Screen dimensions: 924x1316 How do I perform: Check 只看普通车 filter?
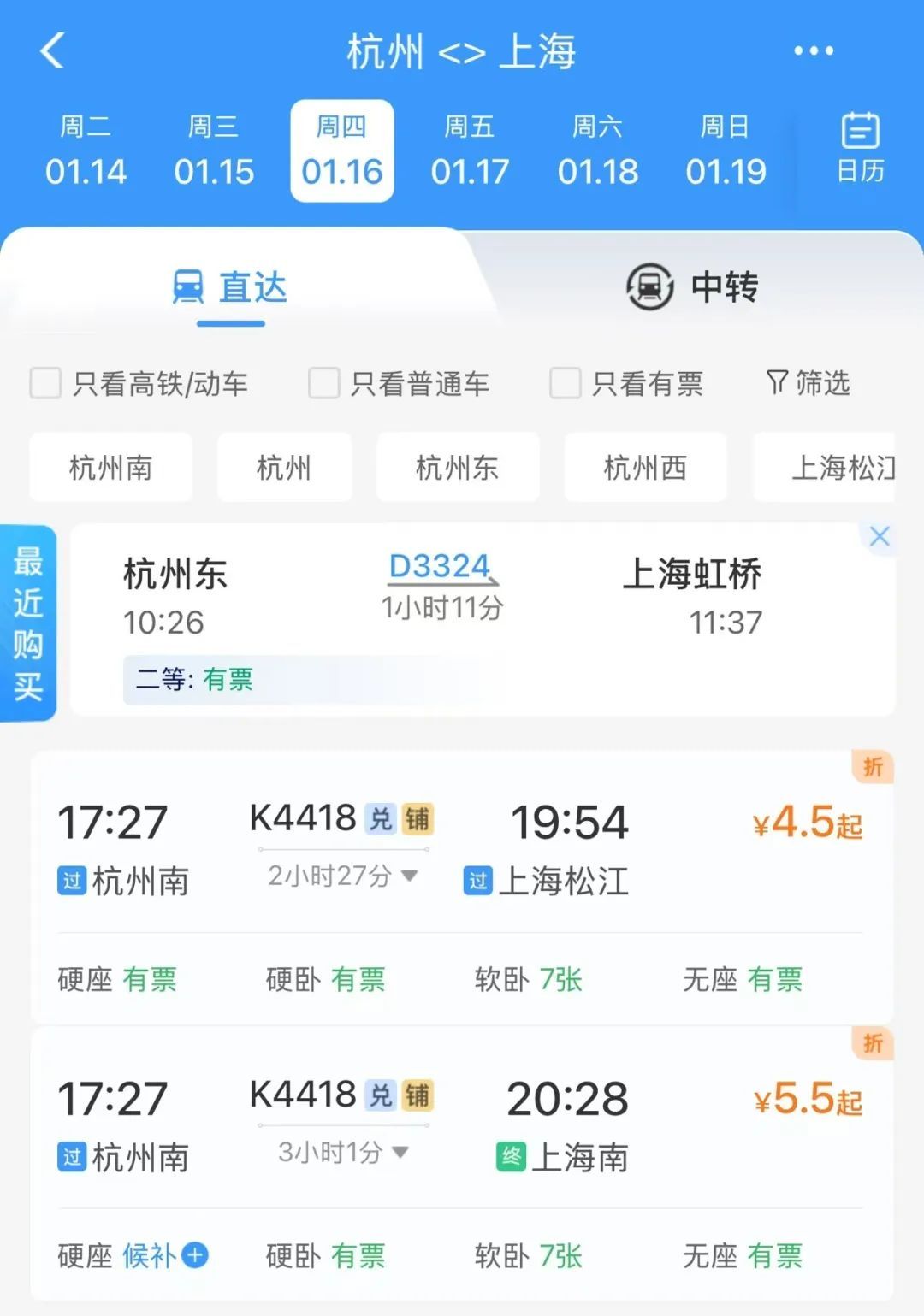(324, 383)
